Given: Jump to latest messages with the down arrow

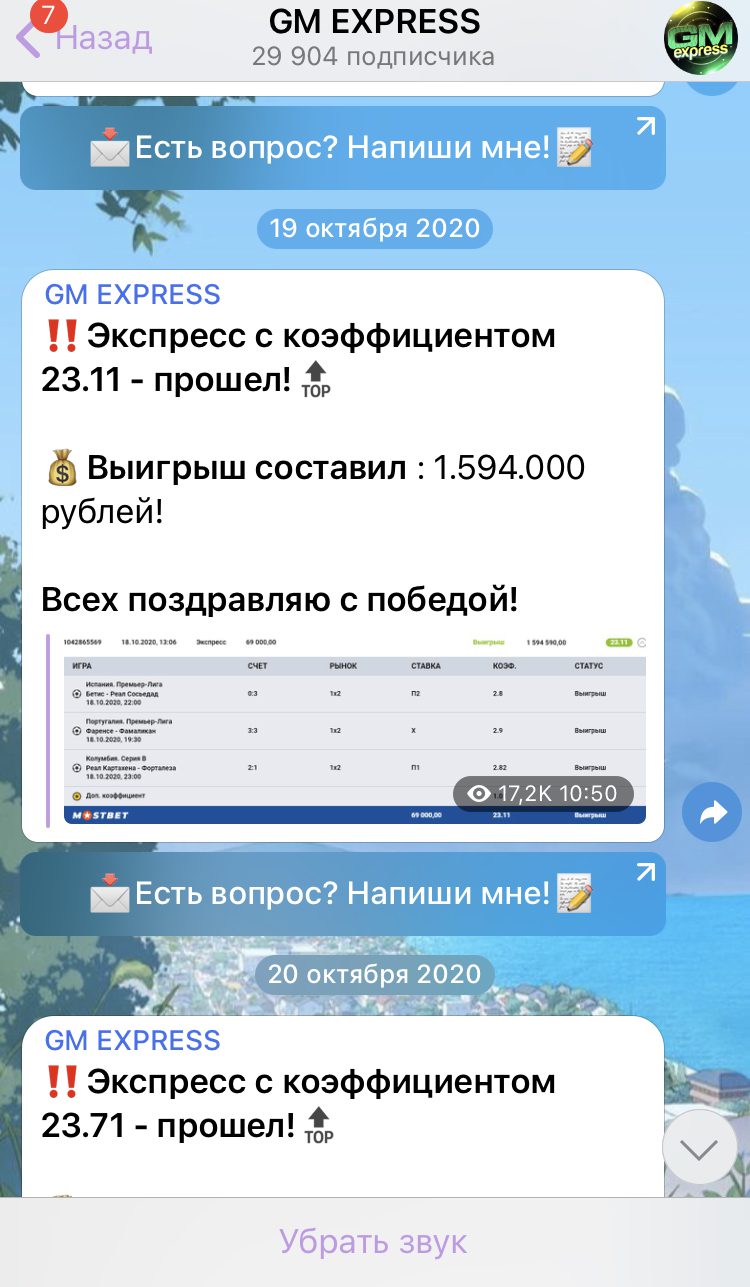Looking at the screenshot, I should pos(700,1148).
